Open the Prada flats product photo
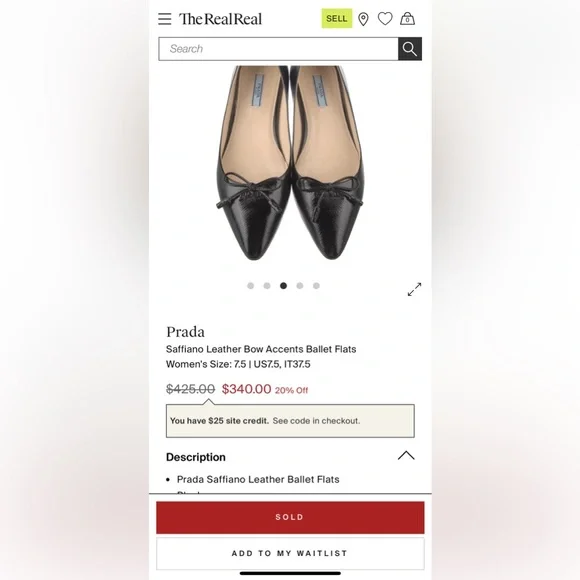Screen dimensions: 580x580 click(290, 163)
